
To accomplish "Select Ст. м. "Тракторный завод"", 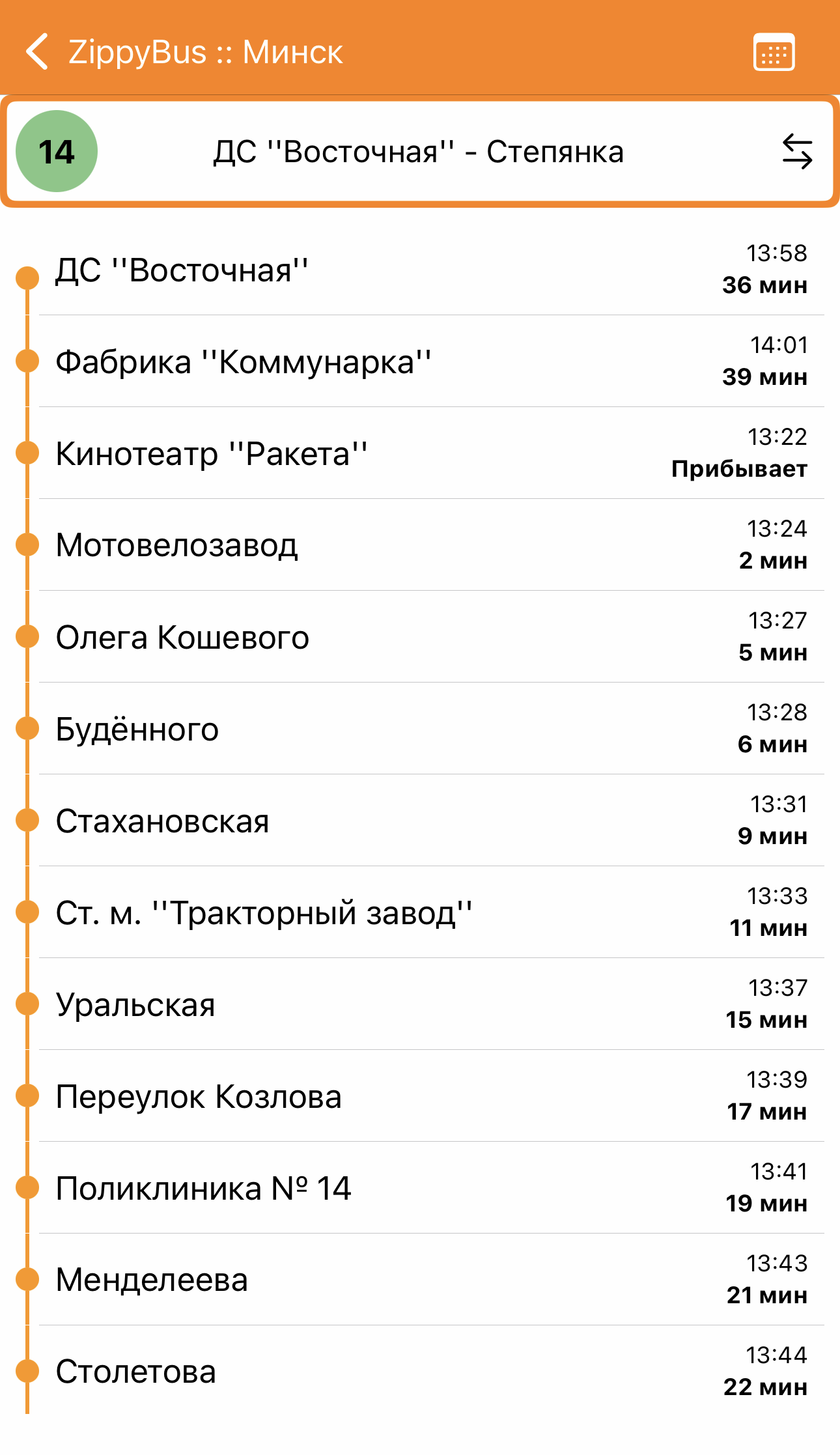I will [264, 913].
